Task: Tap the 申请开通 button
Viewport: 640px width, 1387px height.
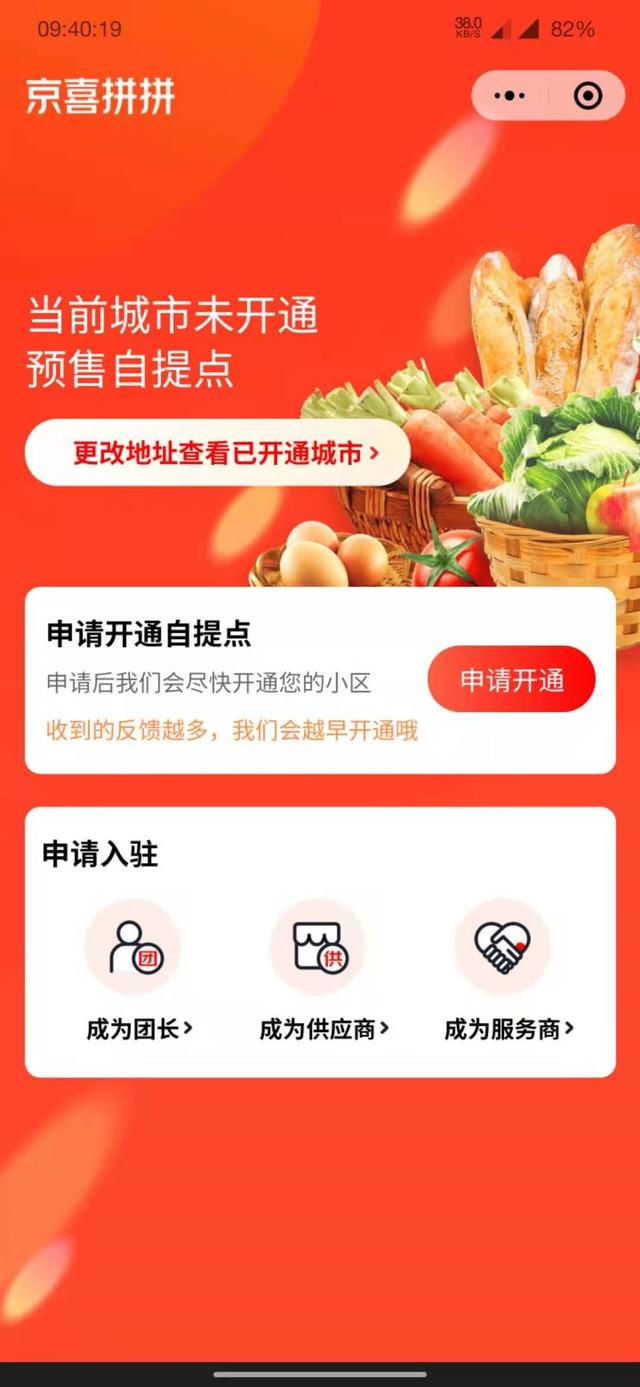Action: click(511, 681)
